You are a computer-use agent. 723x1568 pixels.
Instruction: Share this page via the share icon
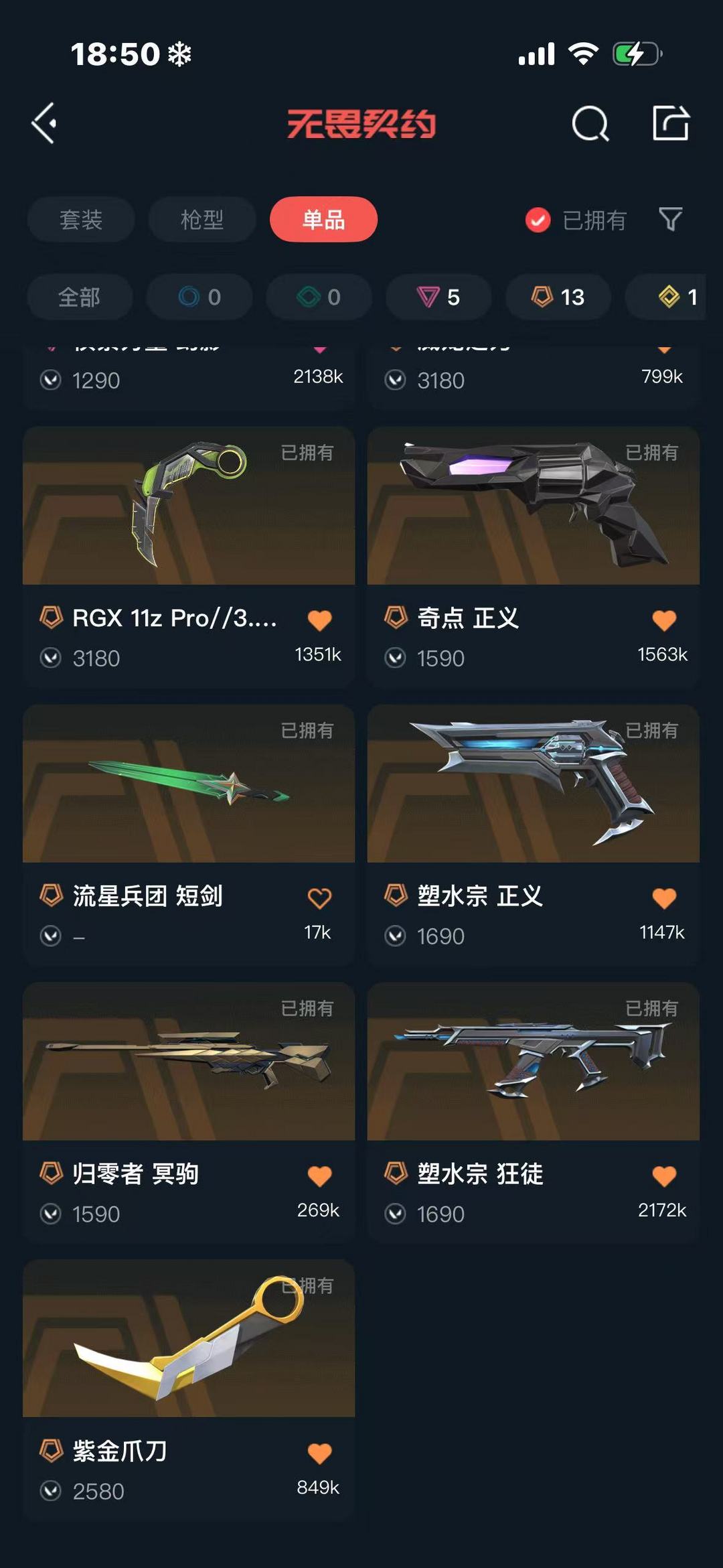pos(671,123)
